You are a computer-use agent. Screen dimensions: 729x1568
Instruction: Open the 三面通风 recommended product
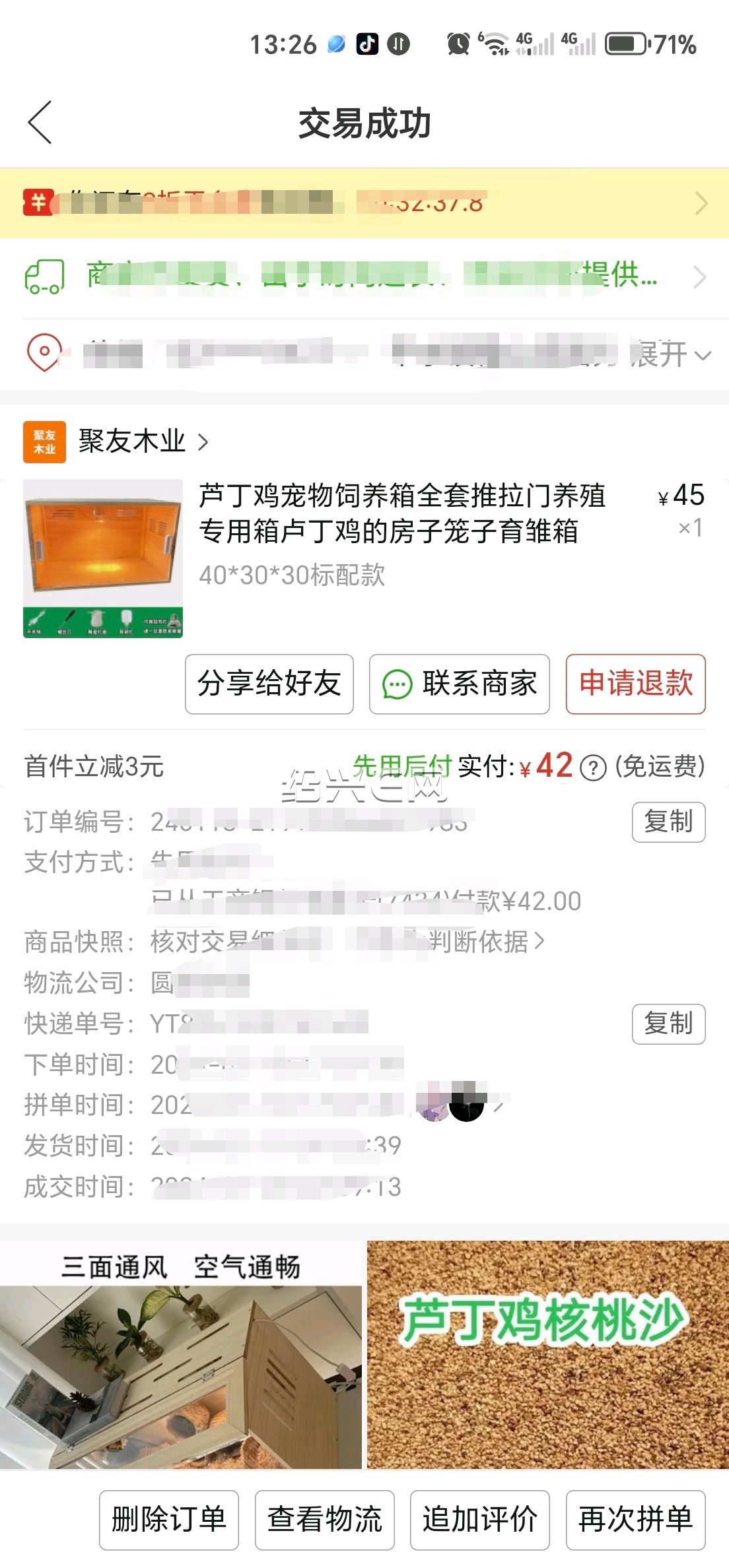pos(181,1354)
